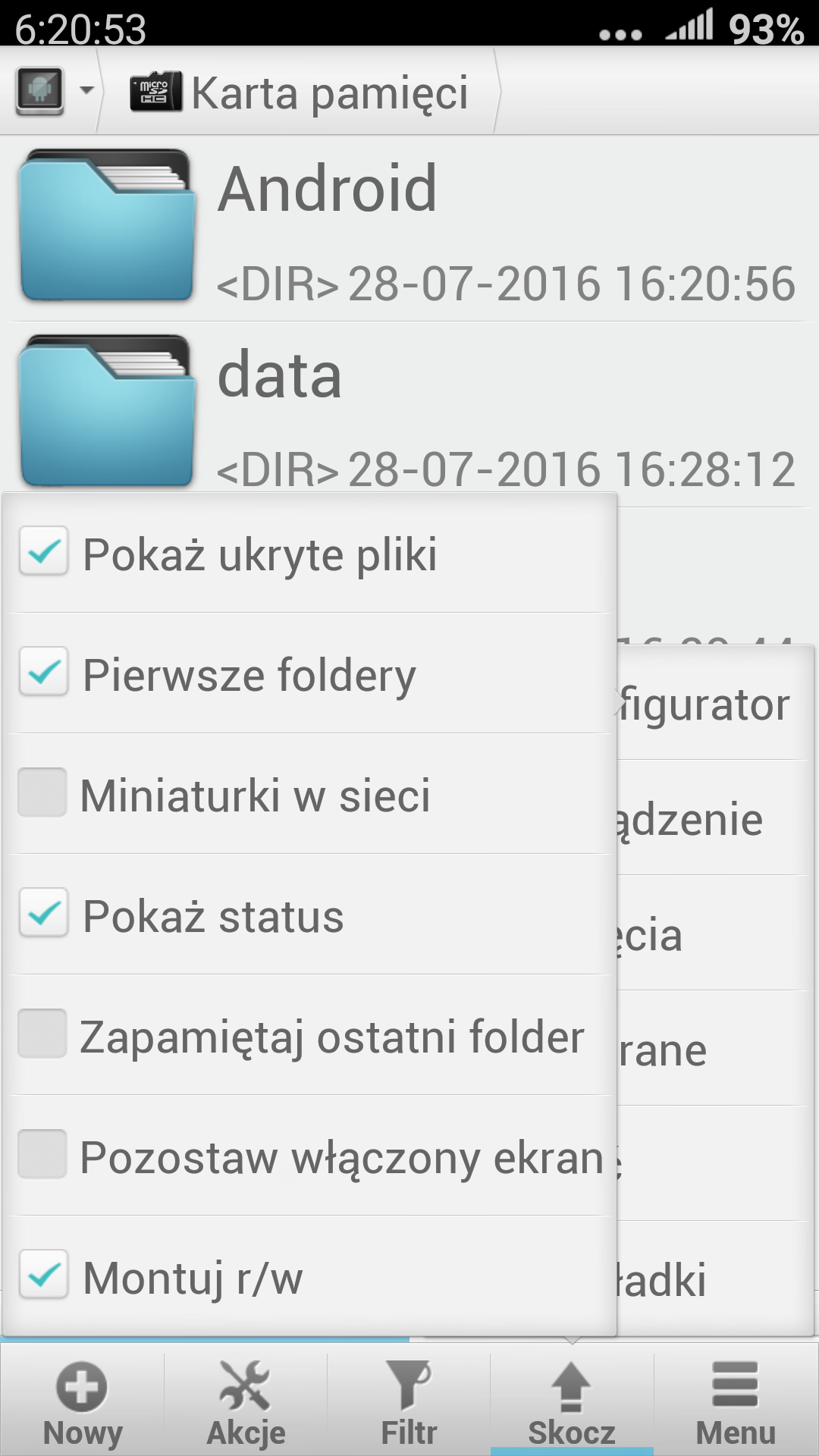819x1456 pixels.
Task: Open the Menu toolbar button
Action: (x=736, y=1403)
